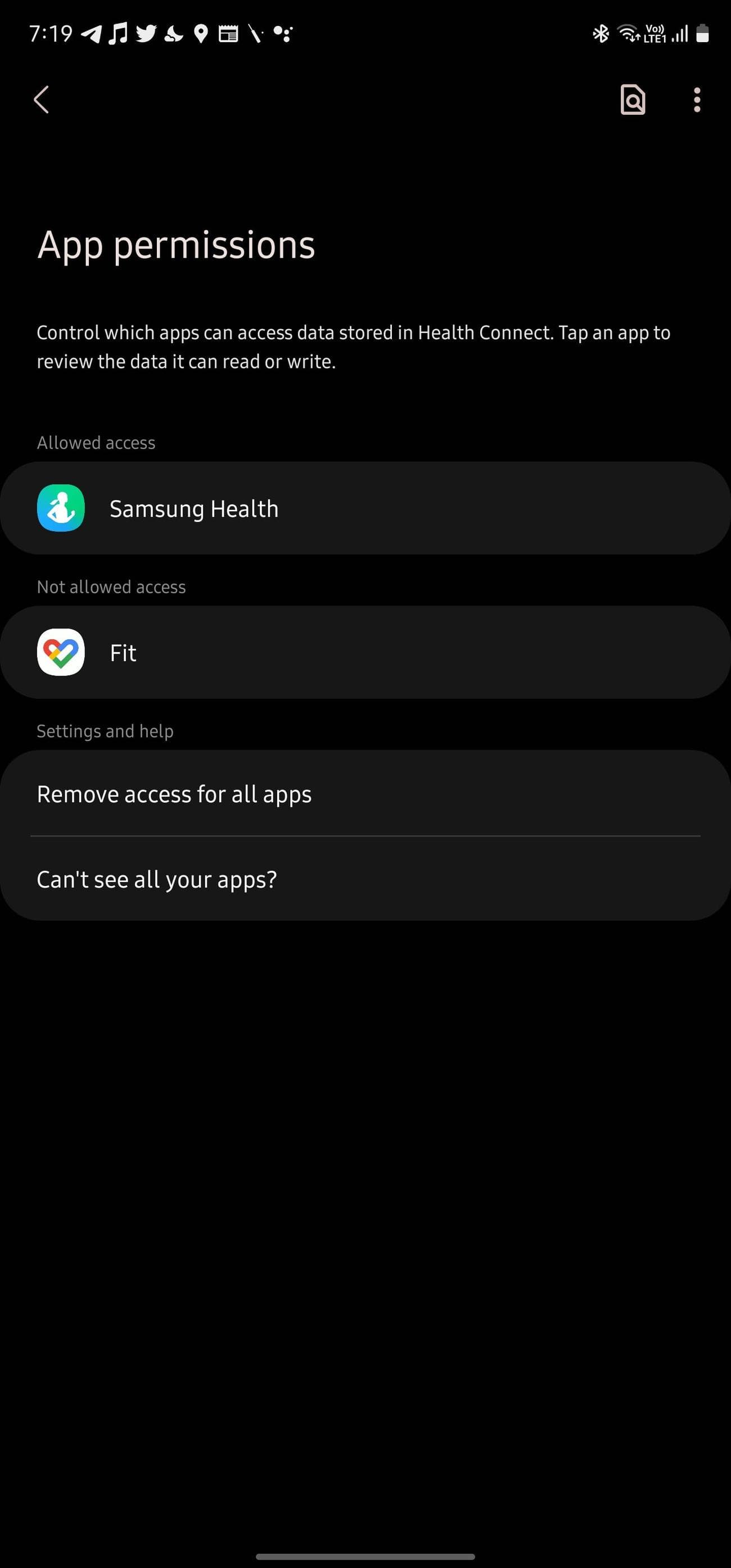This screenshot has width=731, height=1568.
Task: Tap the Samsung Health app icon
Action: (61, 507)
